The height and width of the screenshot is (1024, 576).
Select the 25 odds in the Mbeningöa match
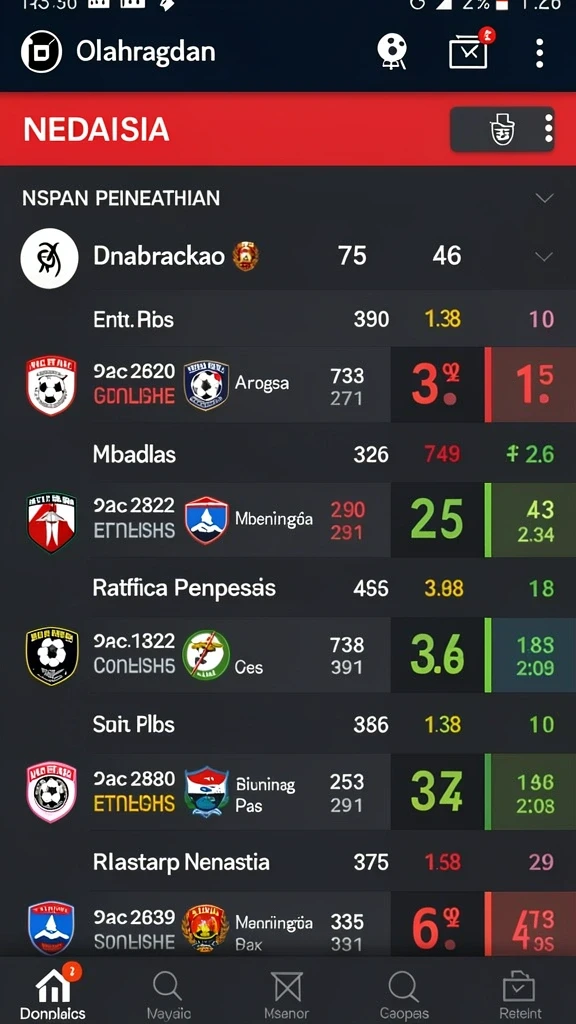click(438, 520)
